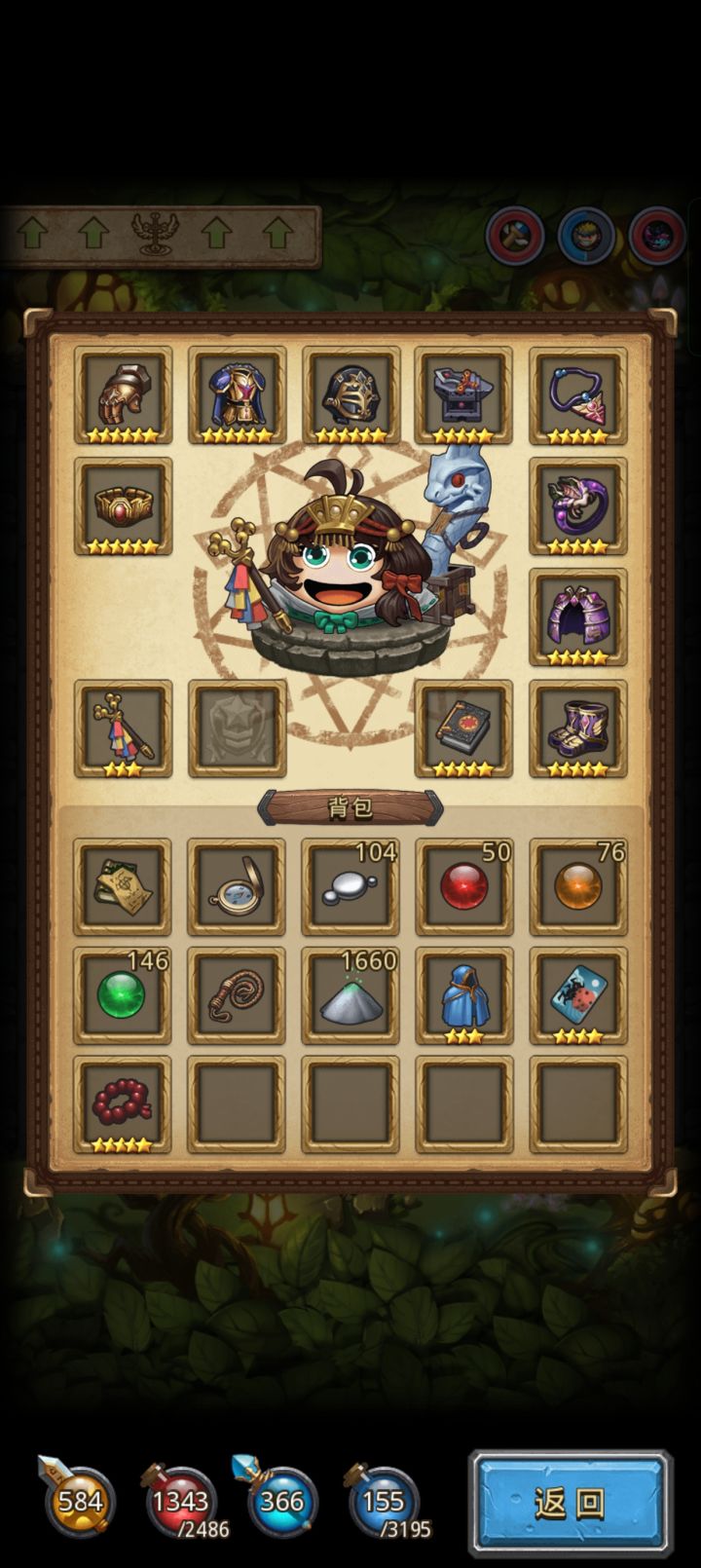Select the gauntlet equipment slot
The width and height of the screenshot is (701, 1568).
[x=122, y=394]
